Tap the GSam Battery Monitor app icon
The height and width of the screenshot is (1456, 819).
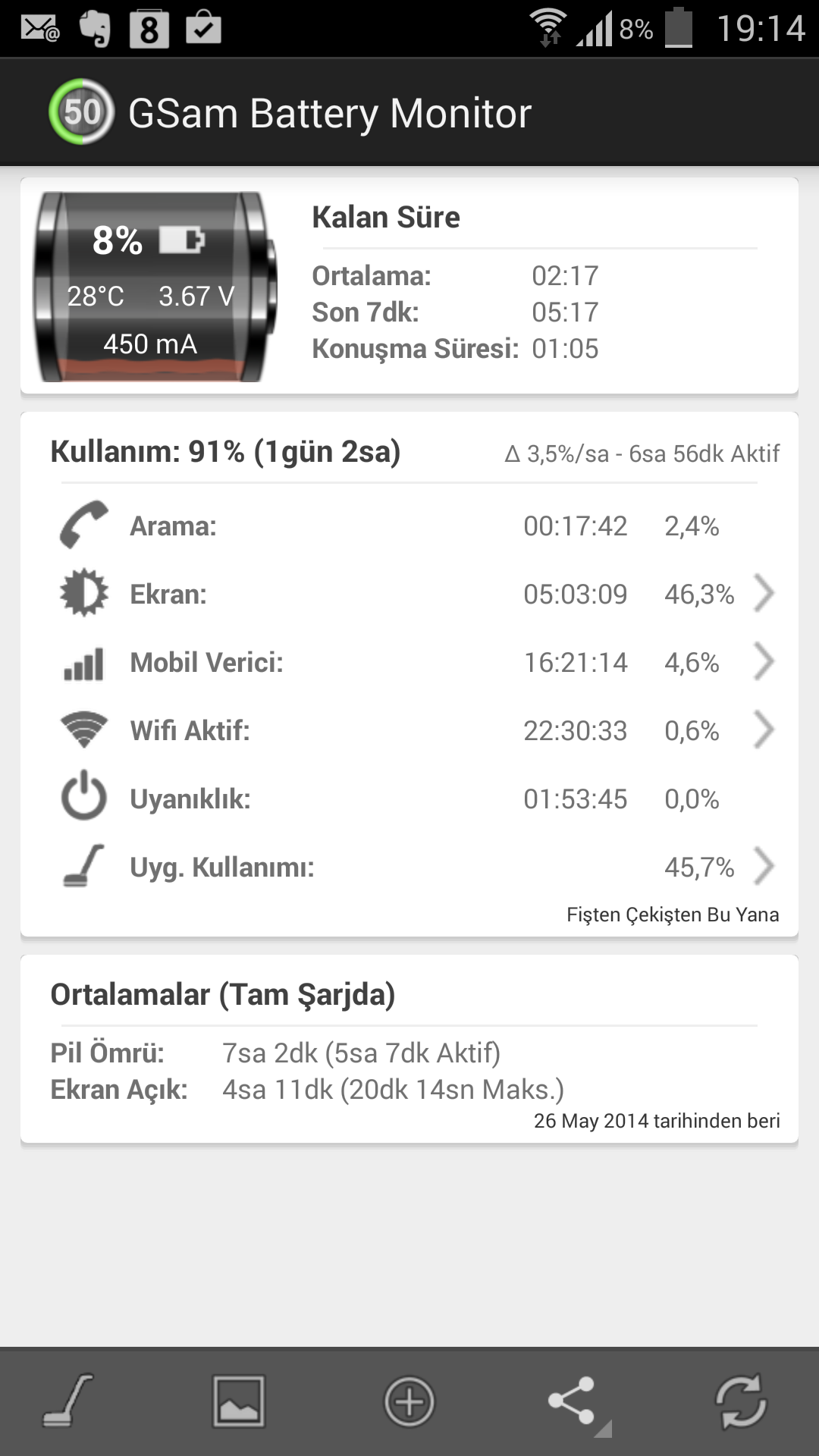click(82, 112)
